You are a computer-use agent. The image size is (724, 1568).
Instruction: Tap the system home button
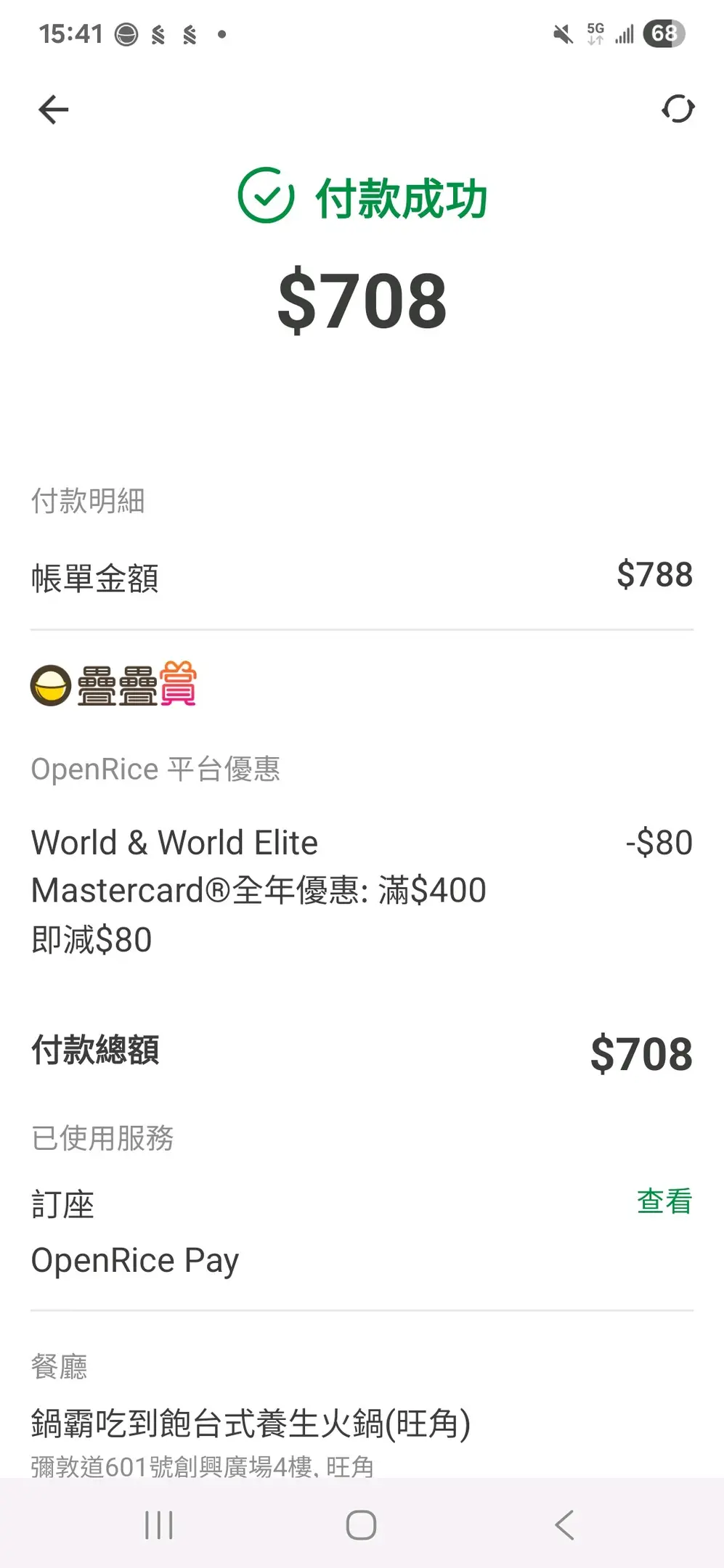[x=361, y=1525]
